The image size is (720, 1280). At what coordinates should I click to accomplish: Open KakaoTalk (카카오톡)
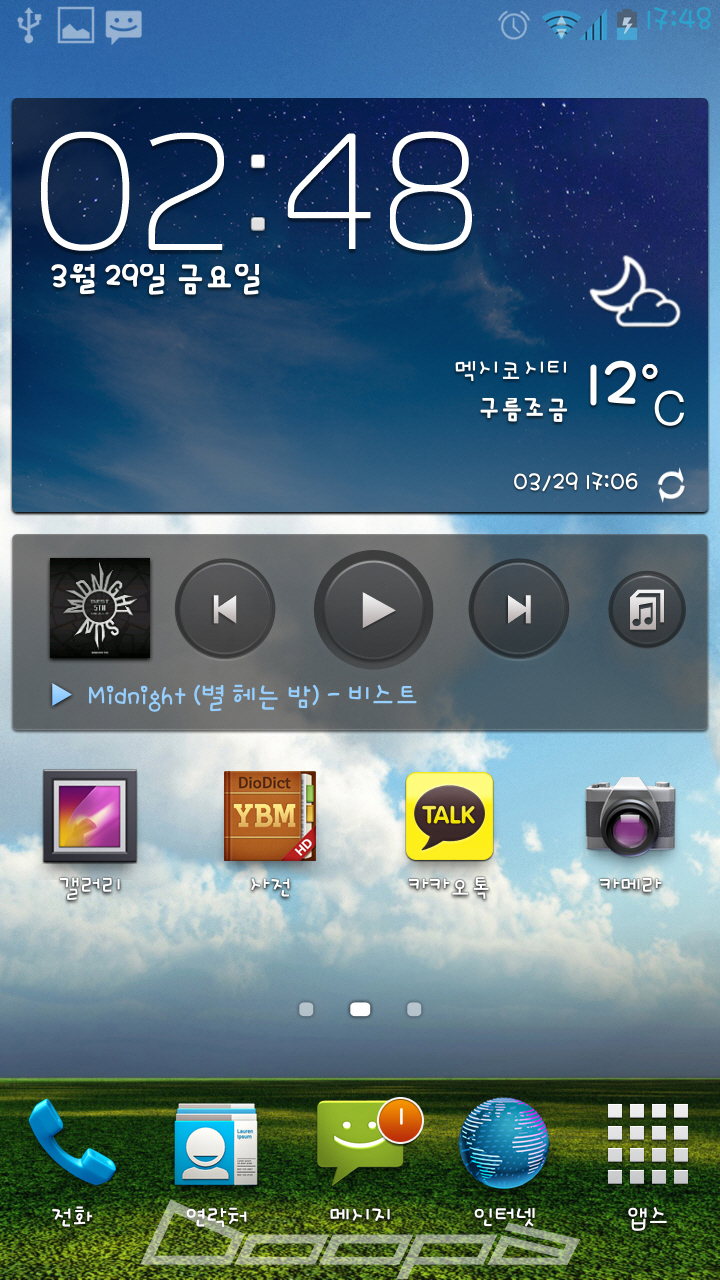click(x=449, y=817)
